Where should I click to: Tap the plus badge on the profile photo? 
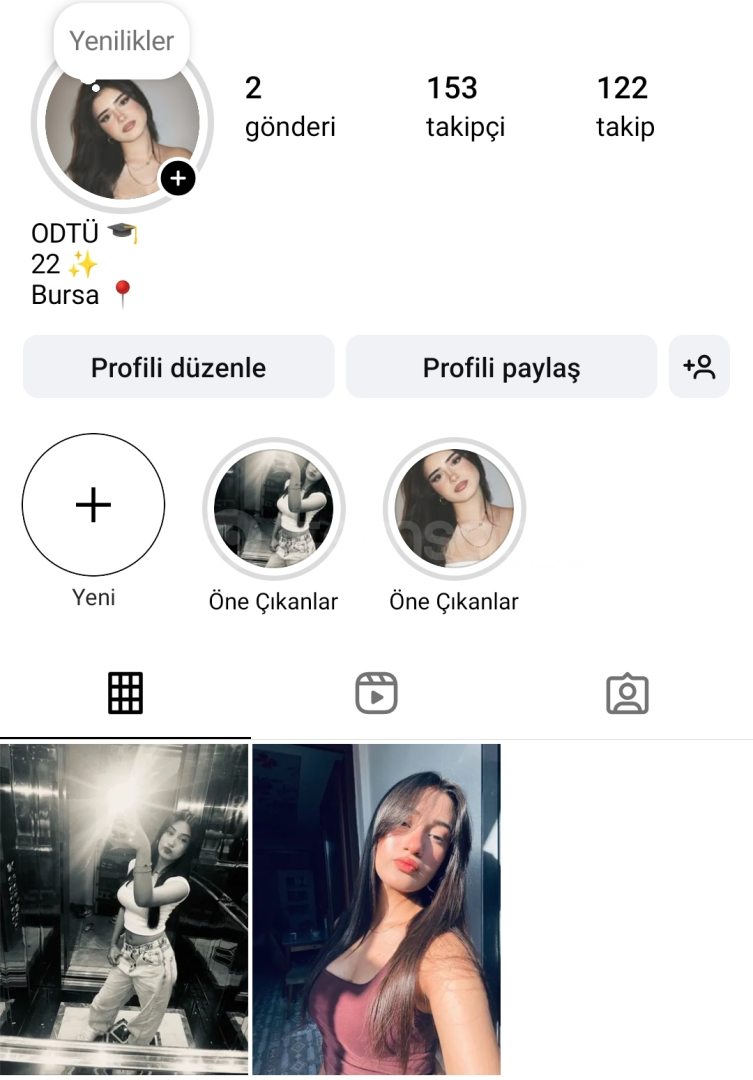click(178, 179)
